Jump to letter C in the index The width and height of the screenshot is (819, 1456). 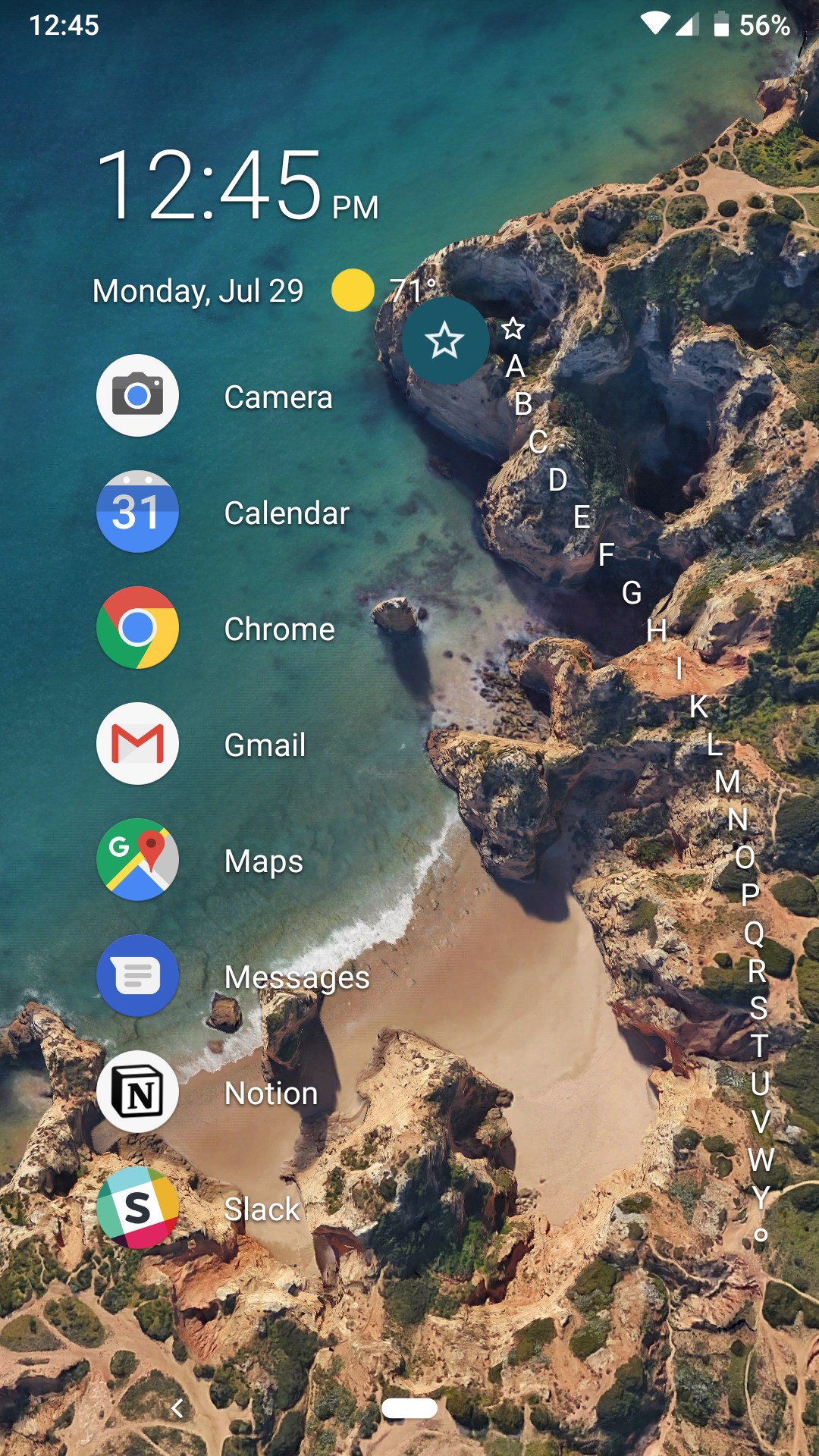(538, 441)
